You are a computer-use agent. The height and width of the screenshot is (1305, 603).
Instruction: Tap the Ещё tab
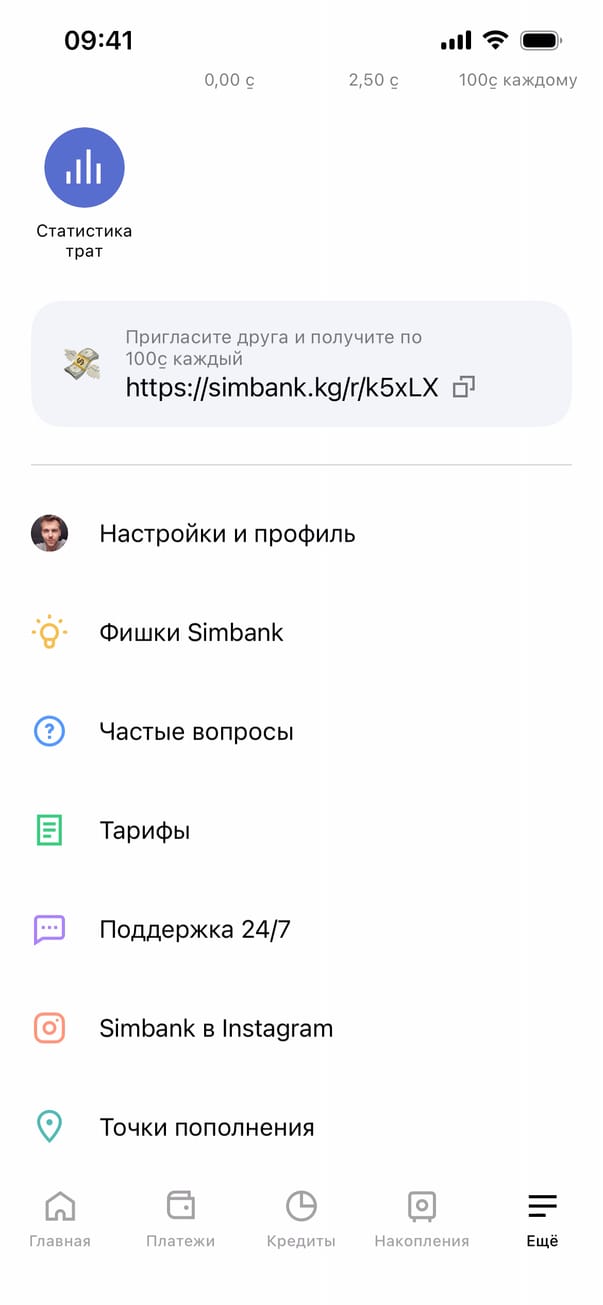coord(542,1219)
